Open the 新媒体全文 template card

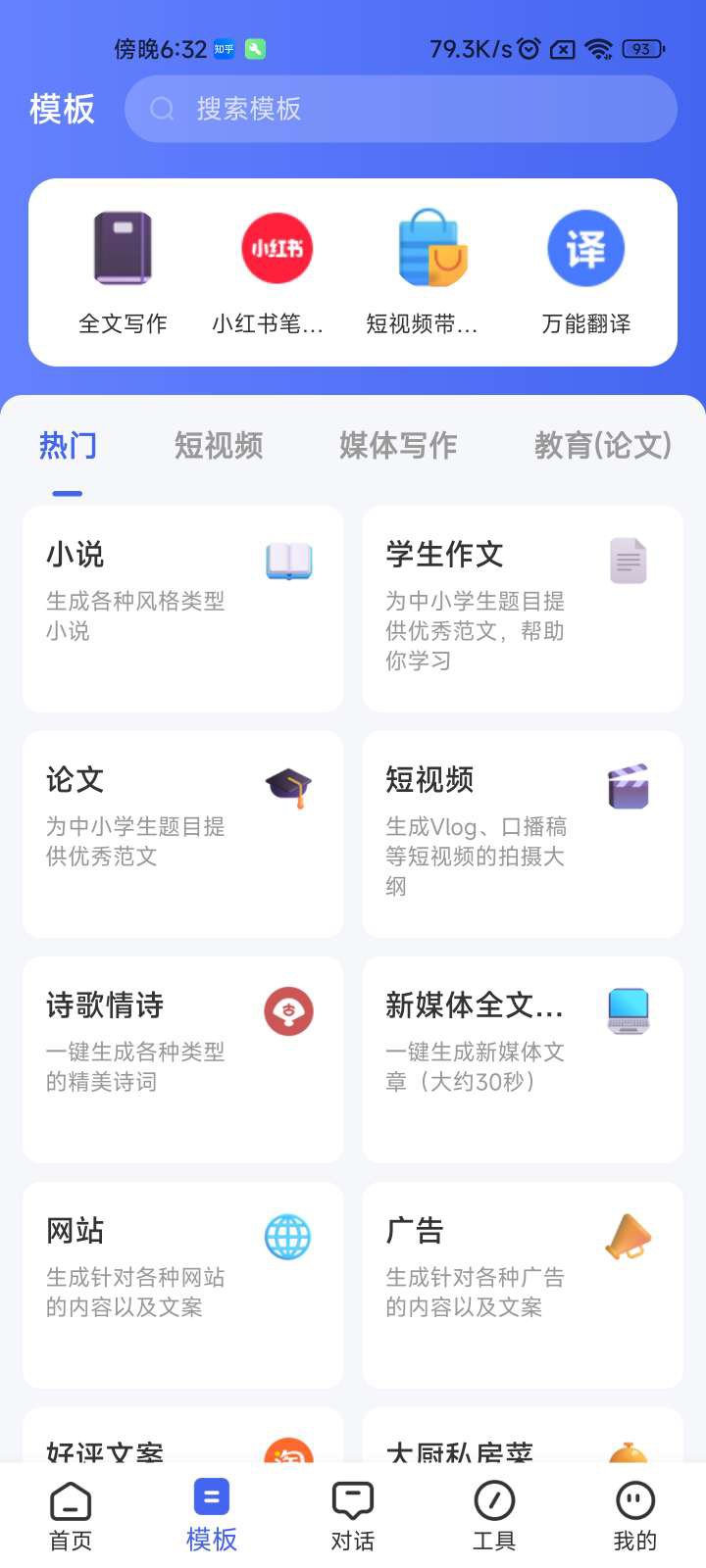523,1059
